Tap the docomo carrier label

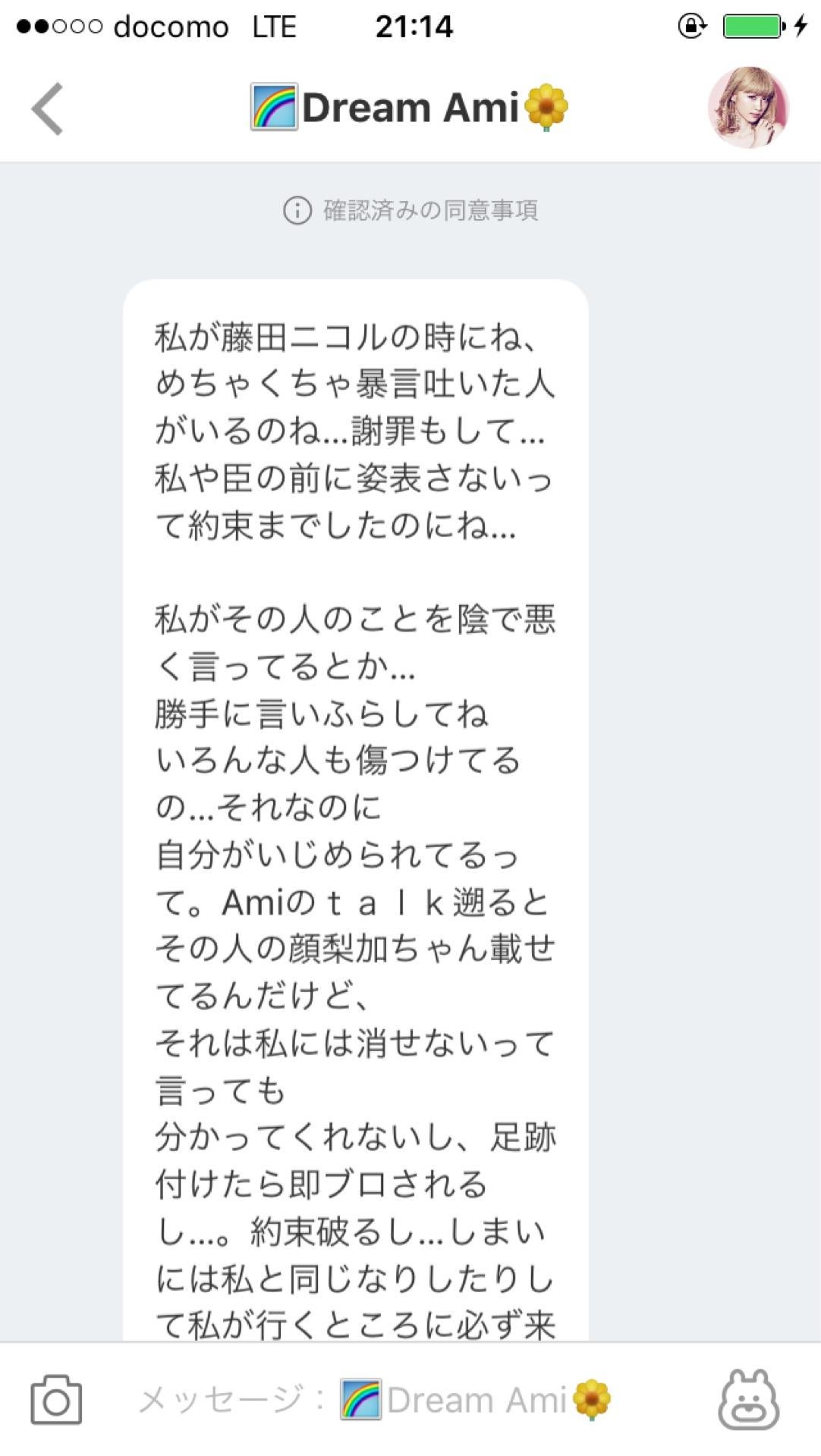click(171, 27)
